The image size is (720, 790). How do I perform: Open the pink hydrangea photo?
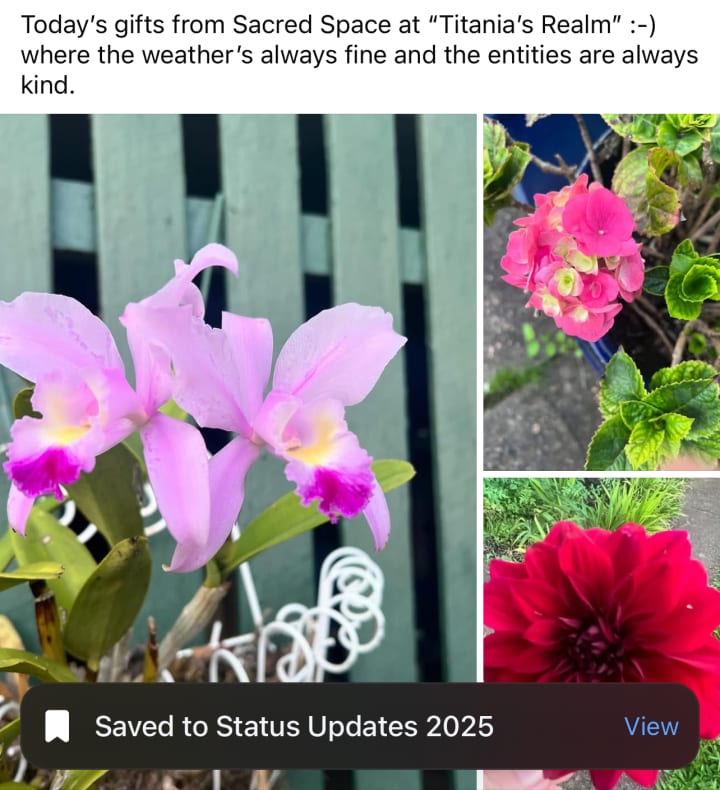[601, 292]
